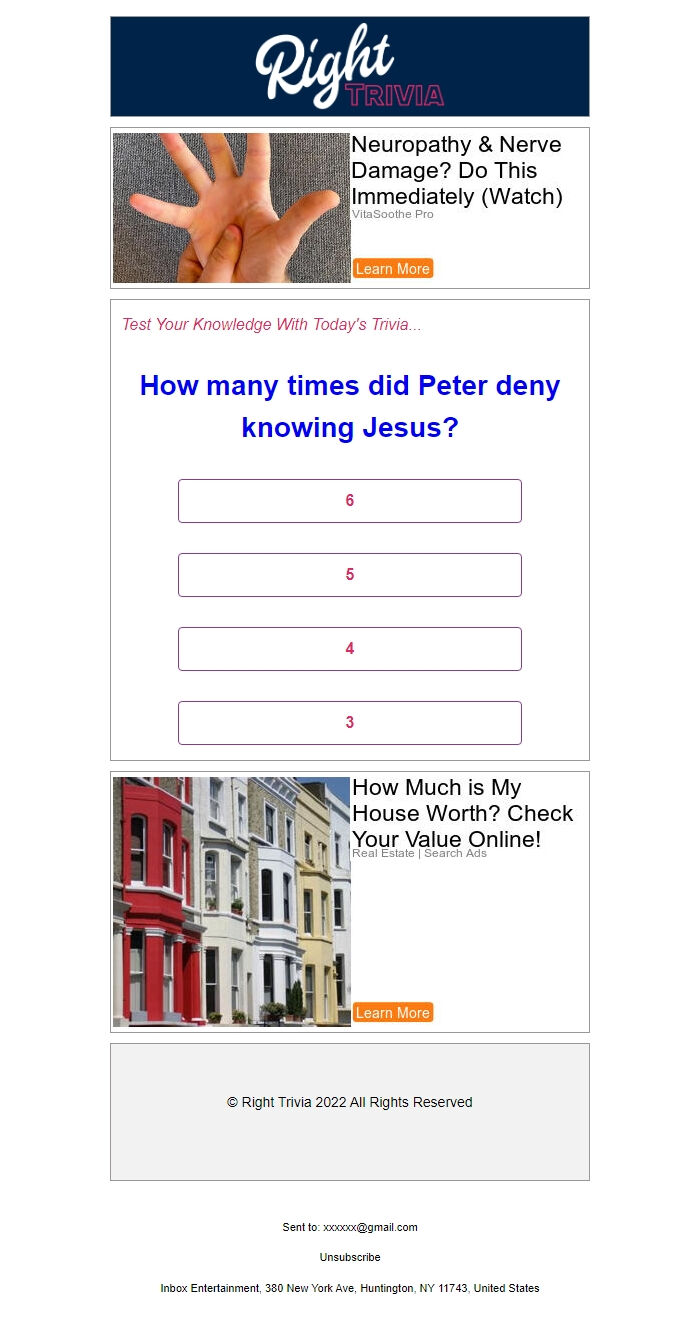
Task: Choose answer 5 for the trivia question
Action: (349, 575)
